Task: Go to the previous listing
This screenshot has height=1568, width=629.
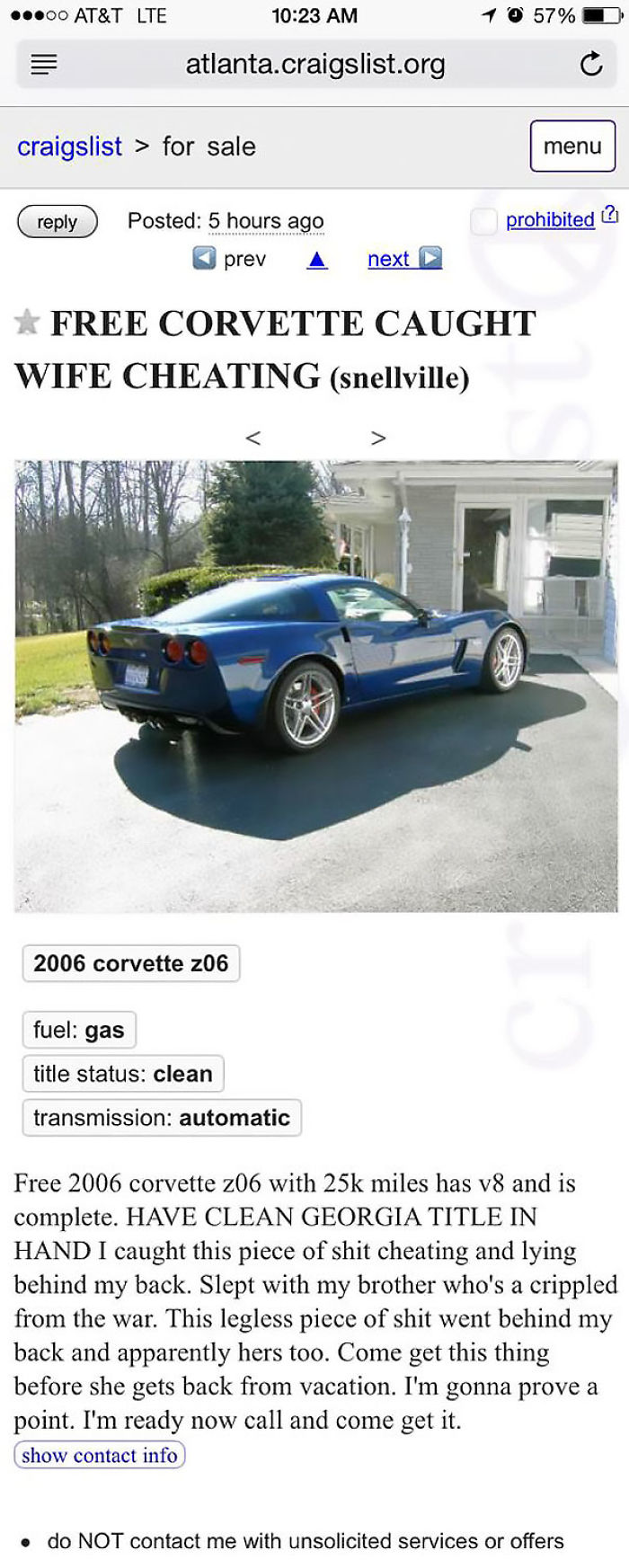Action: (x=230, y=259)
